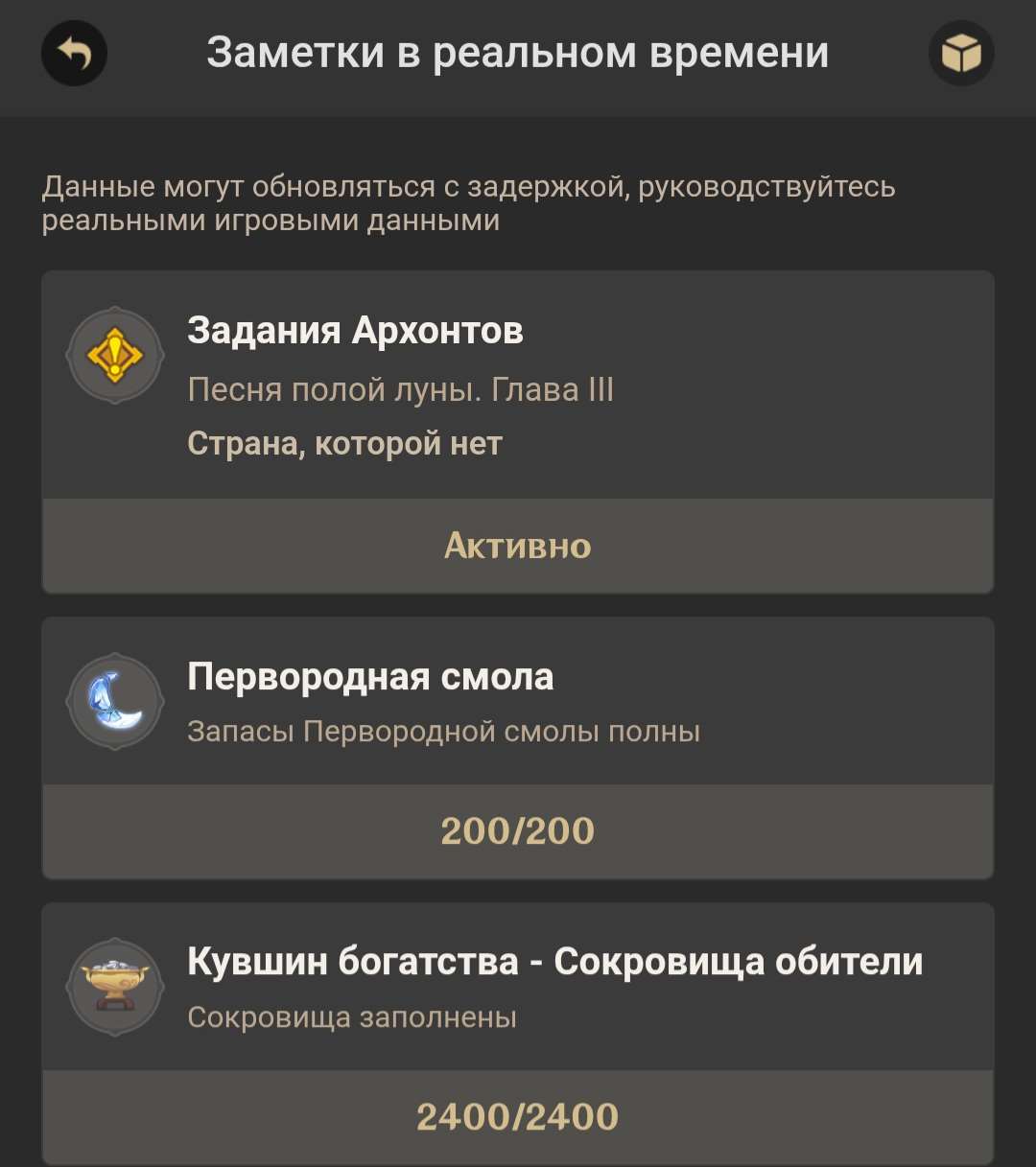This screenshot has width=1036, height=1167.
Task: Click the 200/200 resin progress bar
Action: (x=518, y=831)
